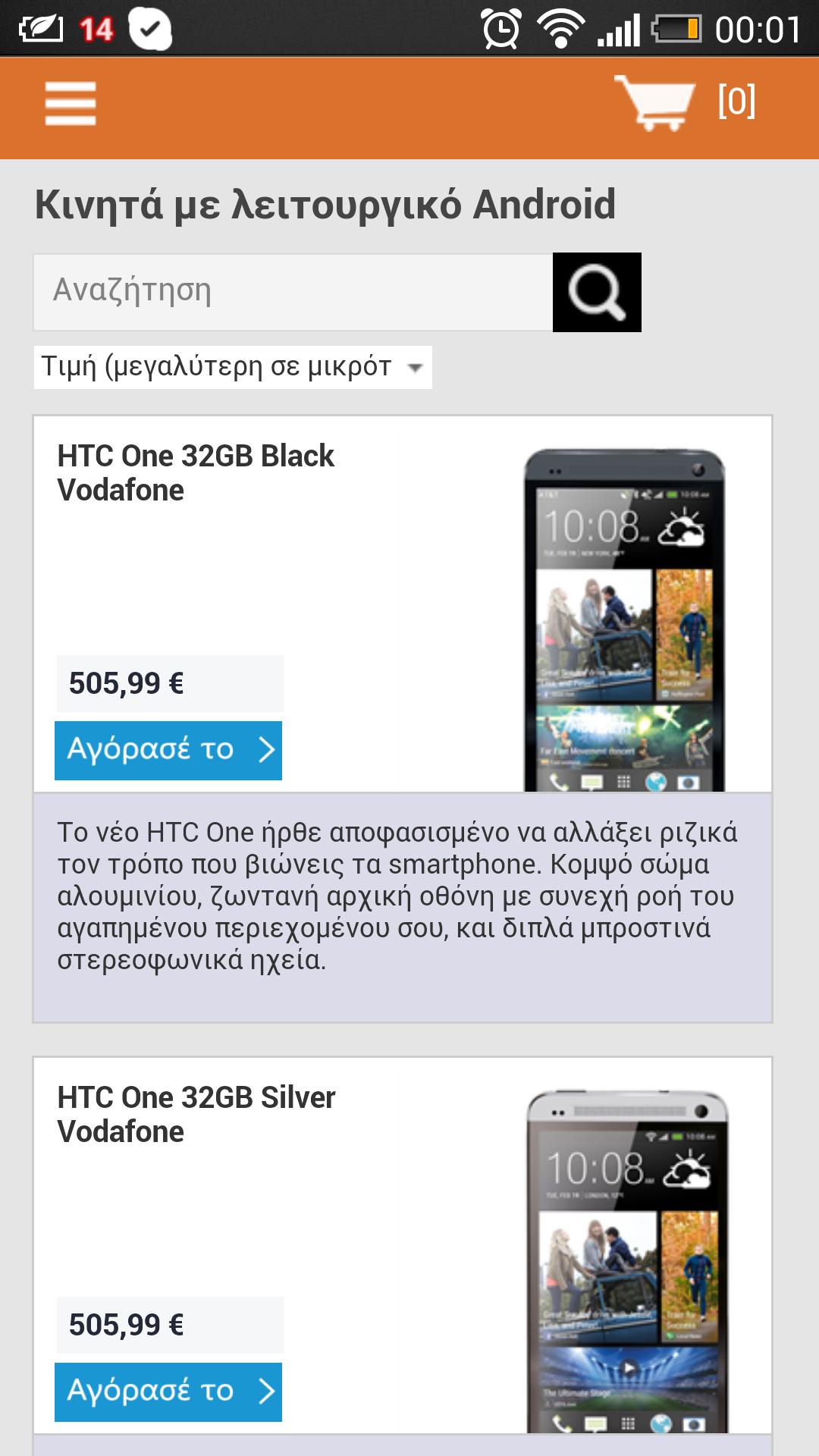Open the shopping cart
The width and height of the screenshot is (819, 1456).
[657, 102]
